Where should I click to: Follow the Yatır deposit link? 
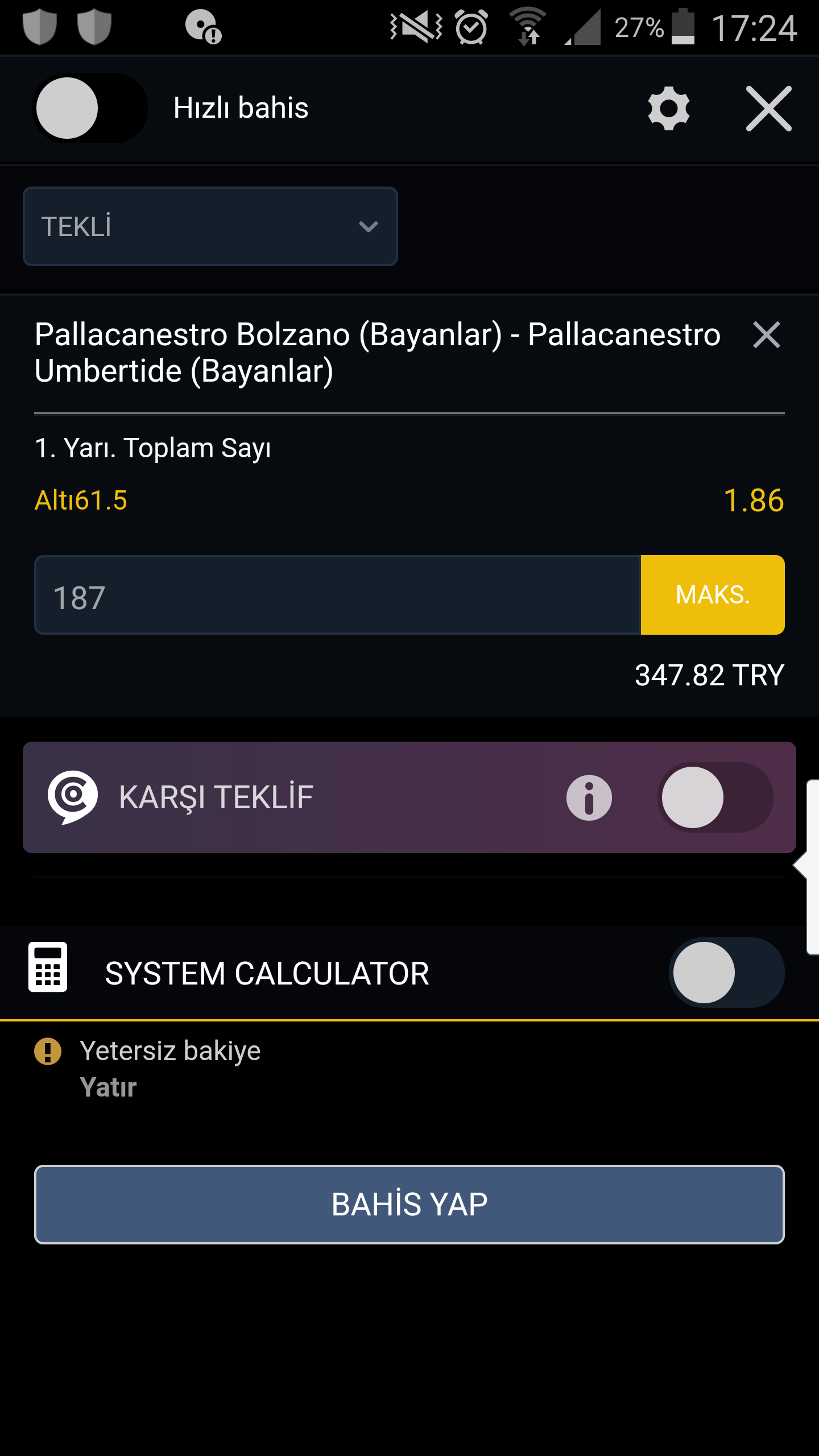108,1087
